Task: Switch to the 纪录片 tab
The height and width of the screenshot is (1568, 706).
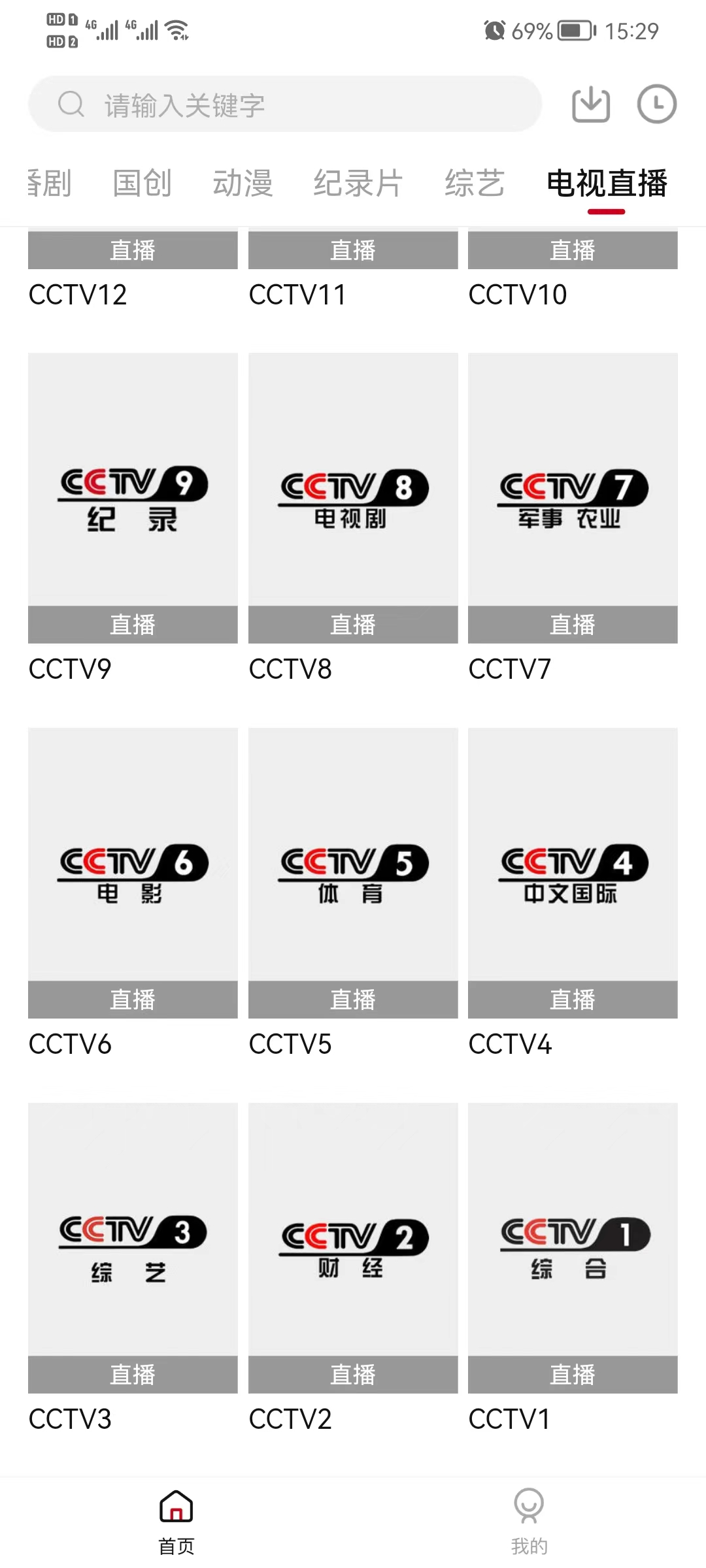Action: point(358,183)
